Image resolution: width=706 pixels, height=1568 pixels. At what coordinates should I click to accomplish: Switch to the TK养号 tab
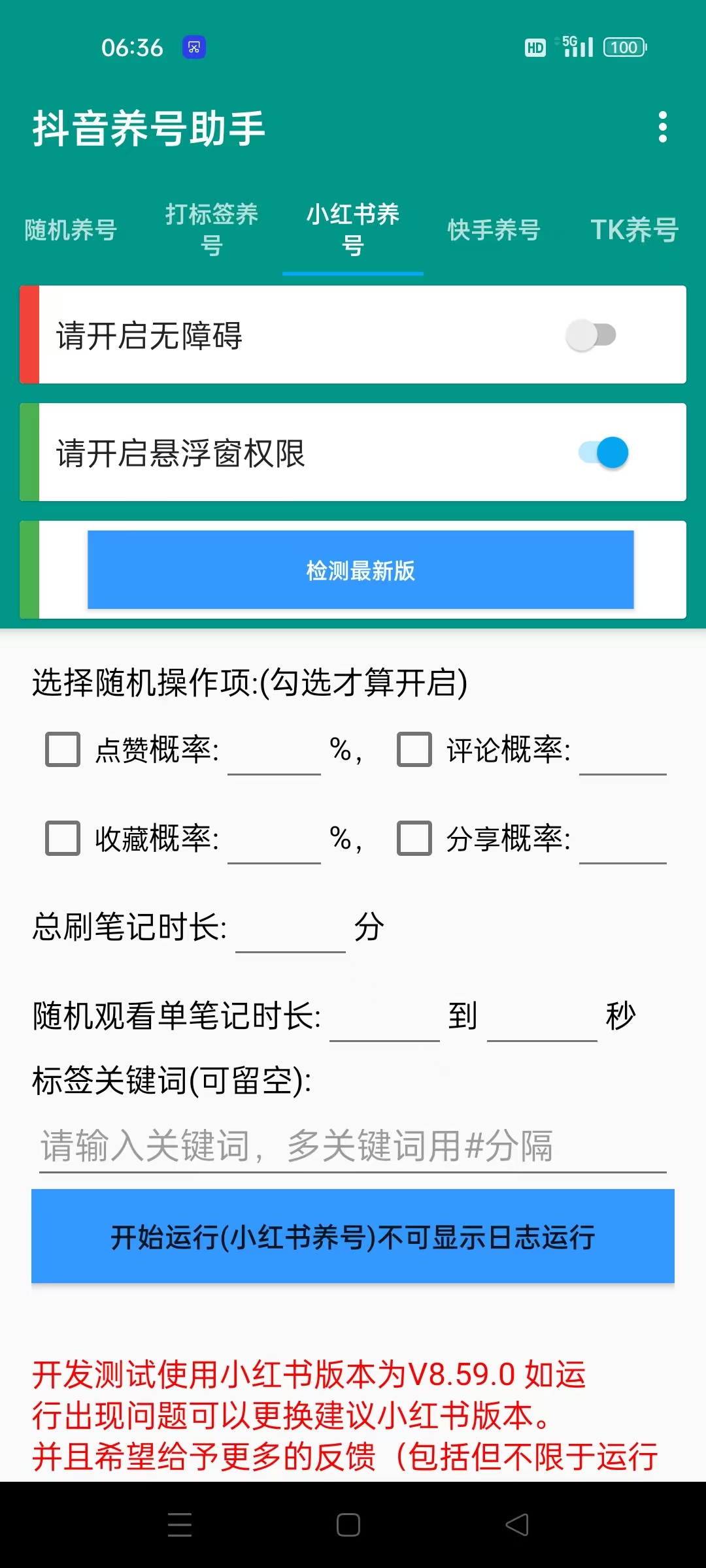[634, 230]
